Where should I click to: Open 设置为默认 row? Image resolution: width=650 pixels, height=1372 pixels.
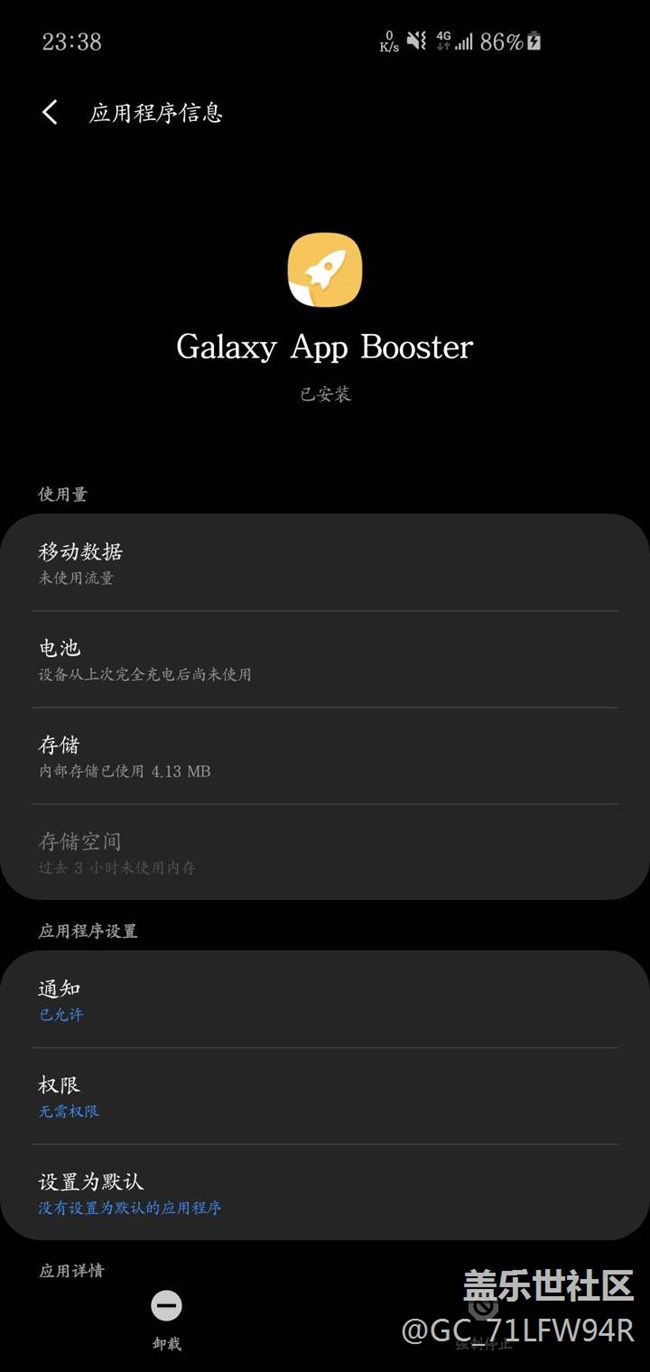pos(324,1193)
